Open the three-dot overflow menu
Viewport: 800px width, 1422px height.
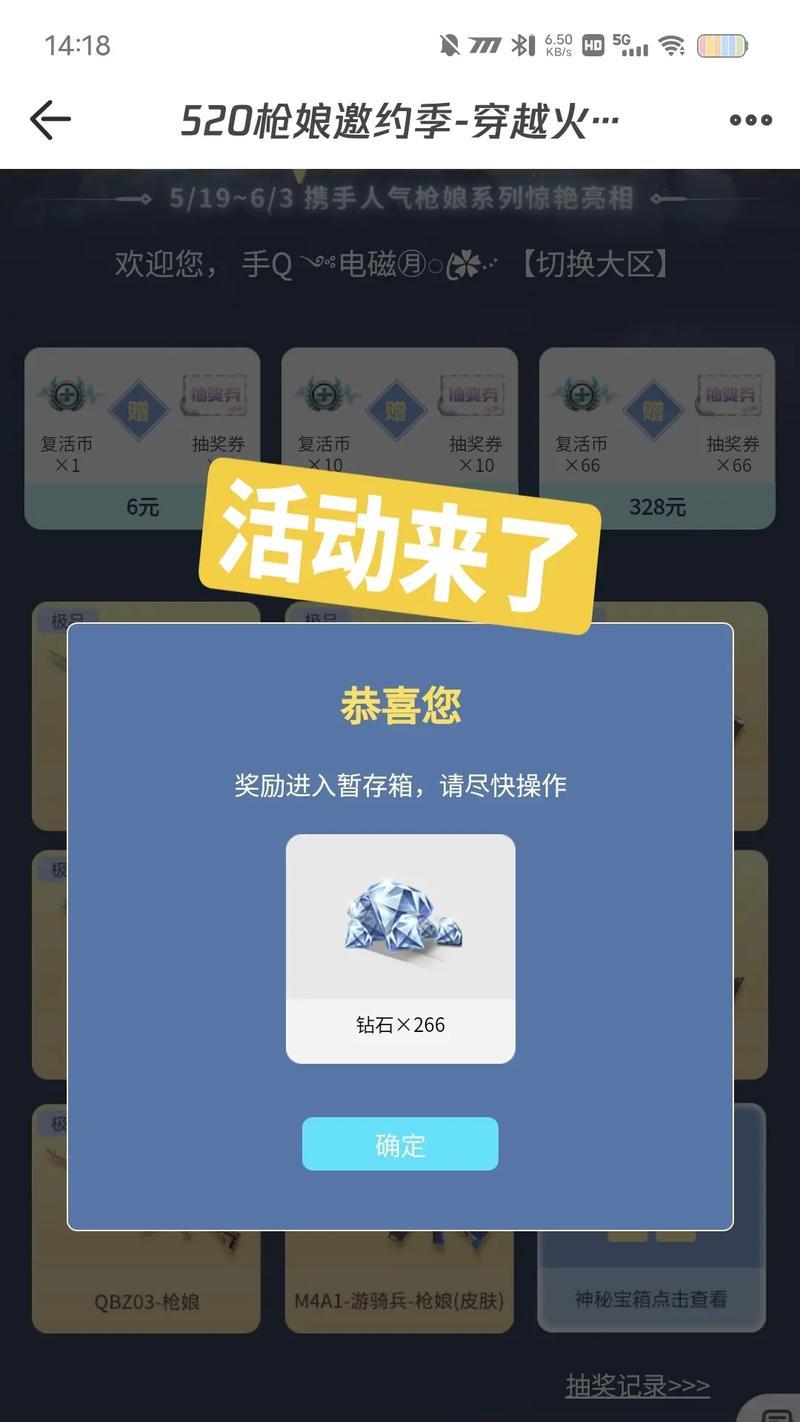click(750, 120)
